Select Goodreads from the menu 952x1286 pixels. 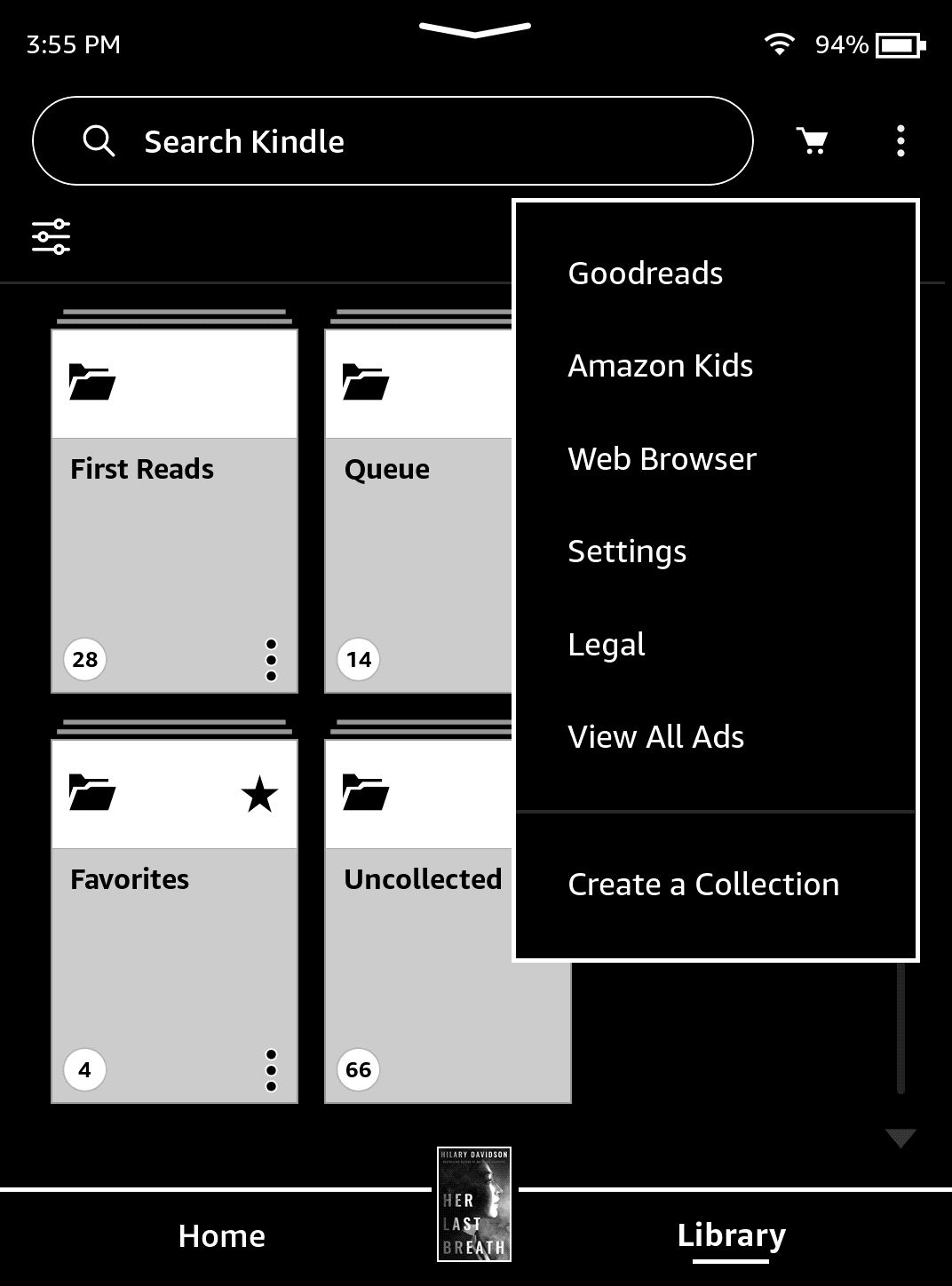pos(645,274)
